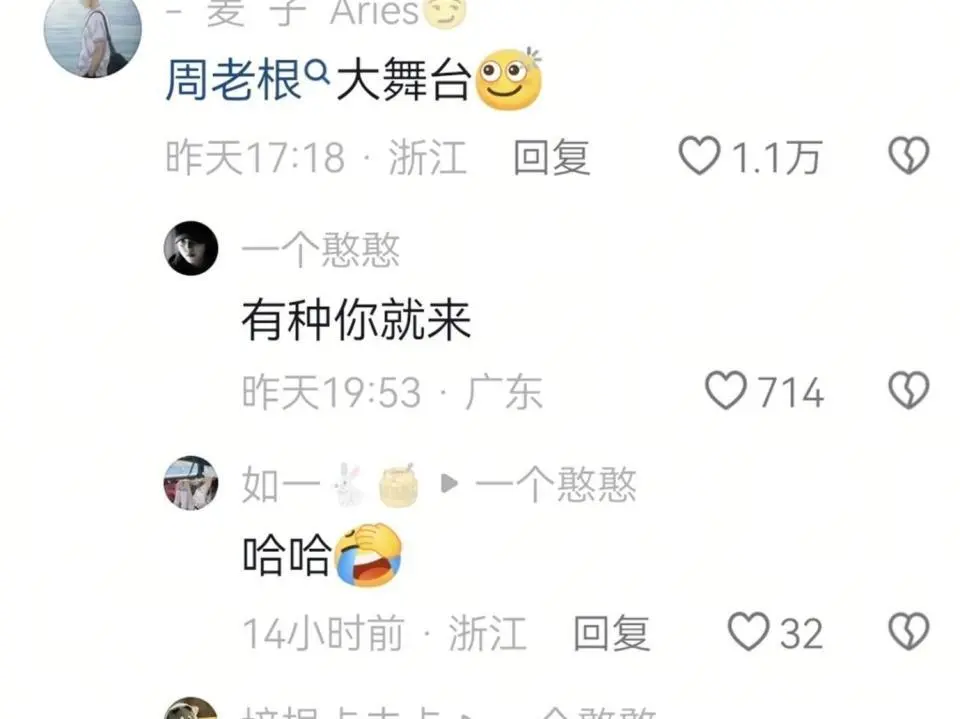Like the 大舞台 comment with 1.1万 likes
Image resolution: width=960 pixels, height=719 pixels.
tap(700, 156)
